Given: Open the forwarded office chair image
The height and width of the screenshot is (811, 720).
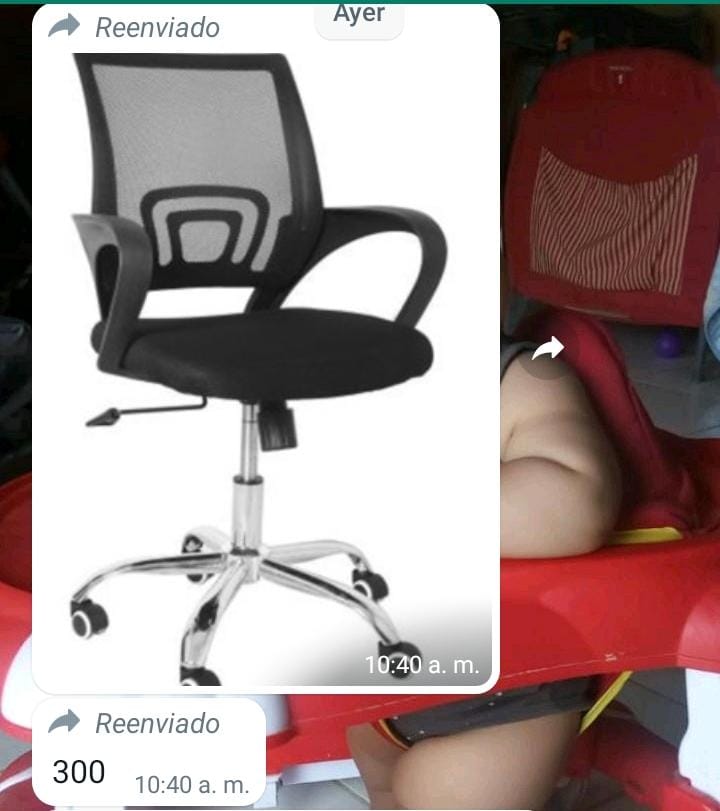Looking at the screenshot, I should click(x=265, y=360).
